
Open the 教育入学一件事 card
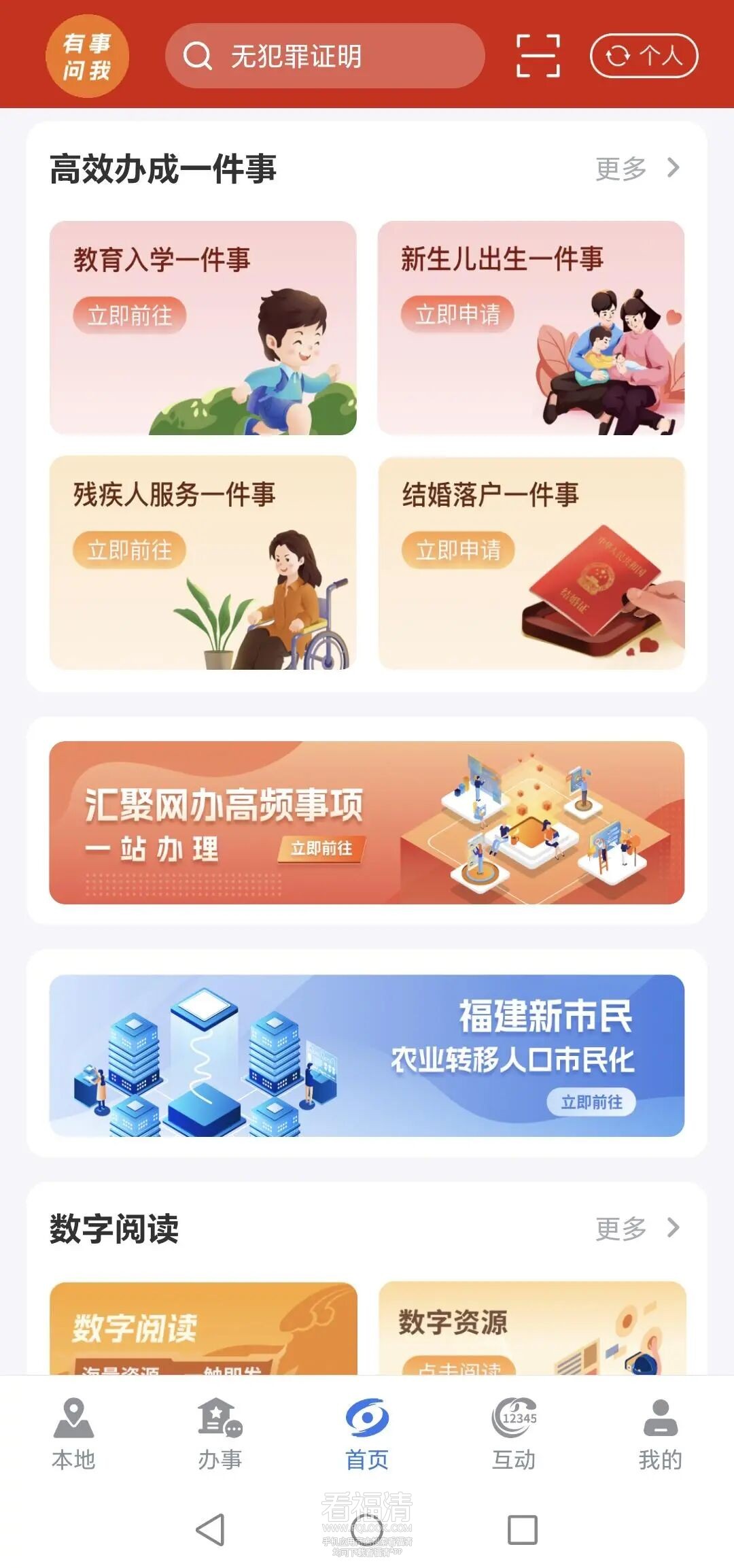pyautogui.click(x=203, y=328)
